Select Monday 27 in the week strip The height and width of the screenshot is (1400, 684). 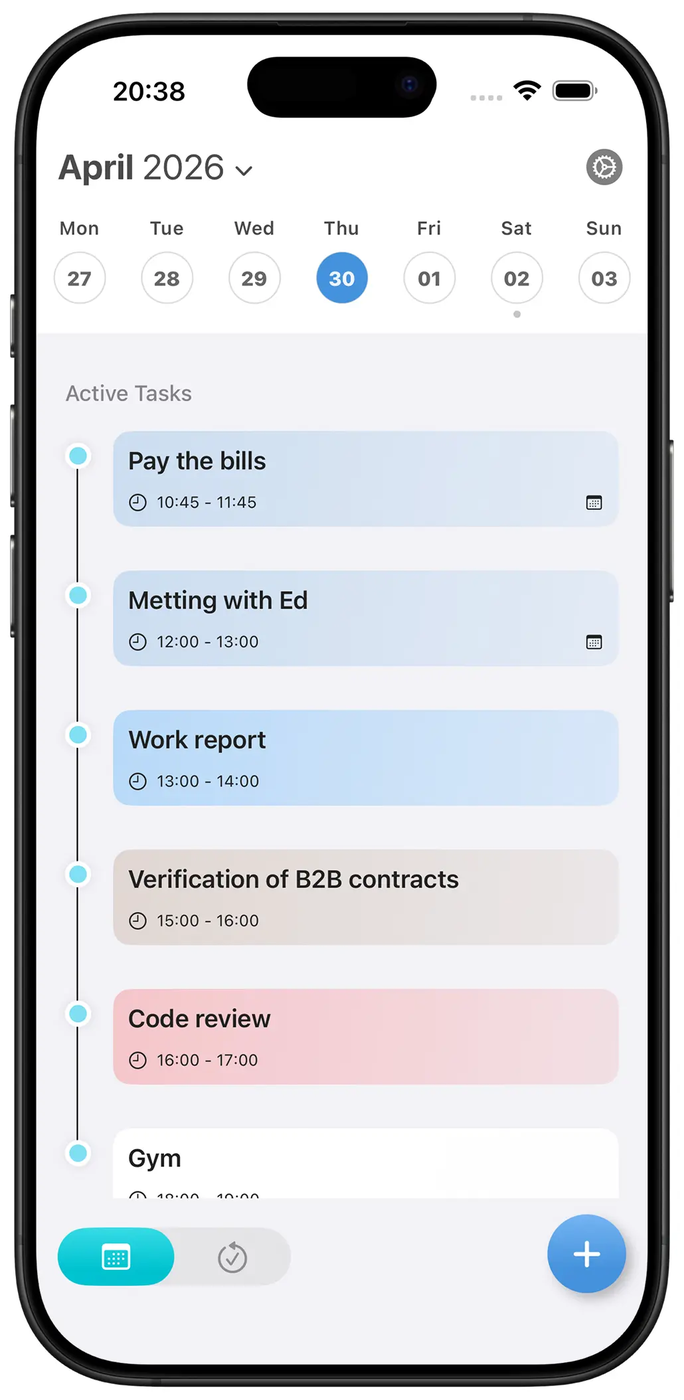click(x=79, y=278)
